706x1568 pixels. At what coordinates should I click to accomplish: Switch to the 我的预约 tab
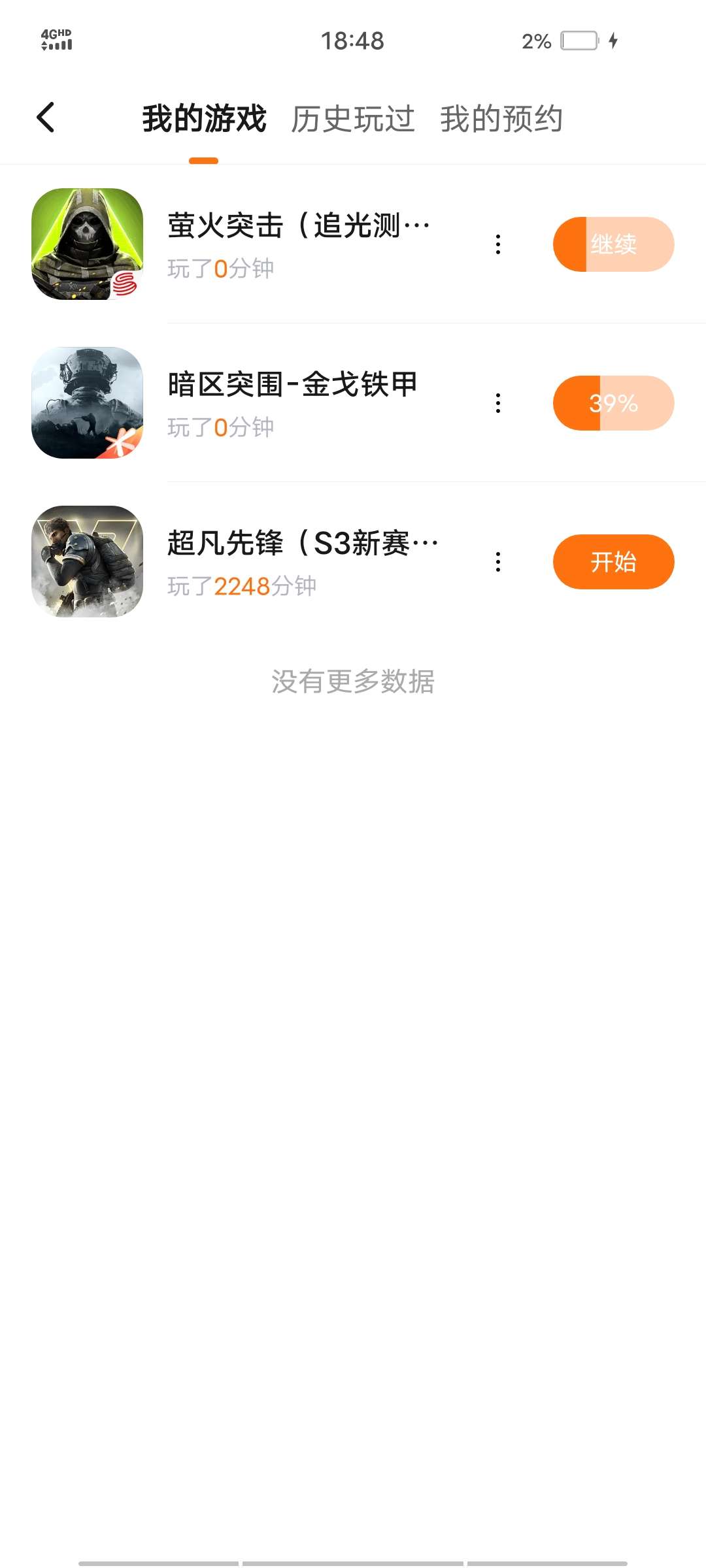point(501,119)
